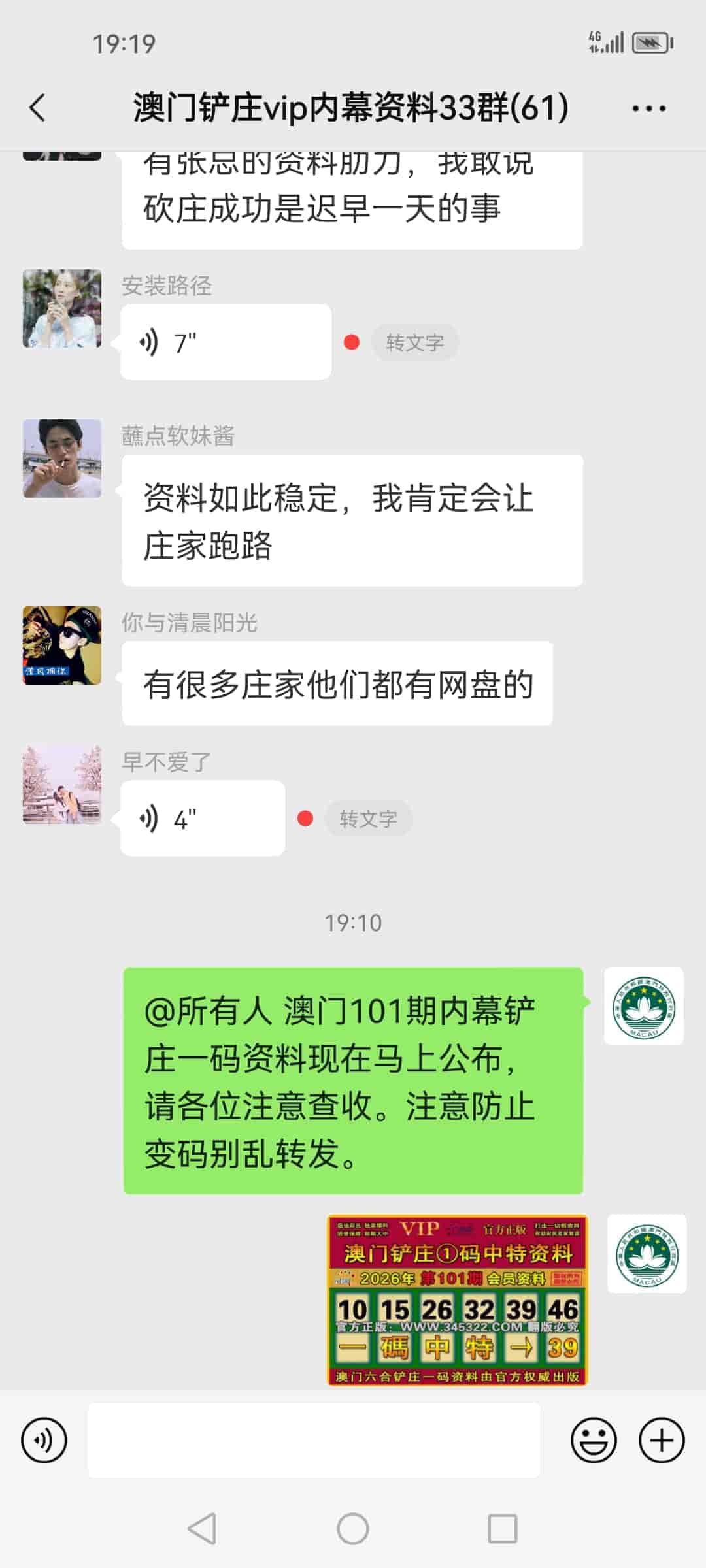Screen dimensions: 706x1568
Task: Tap the red unread dot beside the voice clip
Action: tap(352, 341)
